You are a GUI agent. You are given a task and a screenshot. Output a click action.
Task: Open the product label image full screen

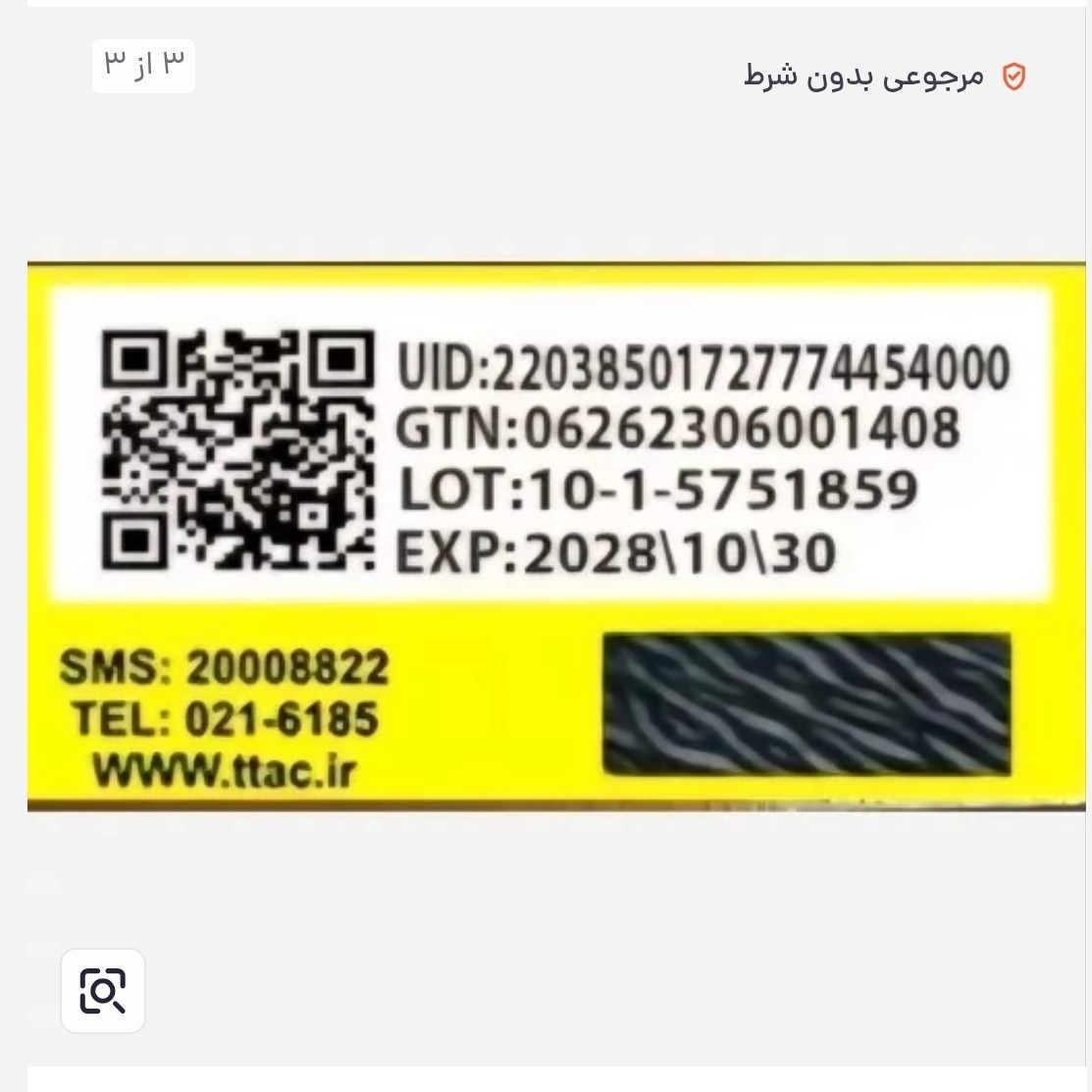tap(556, 537)
